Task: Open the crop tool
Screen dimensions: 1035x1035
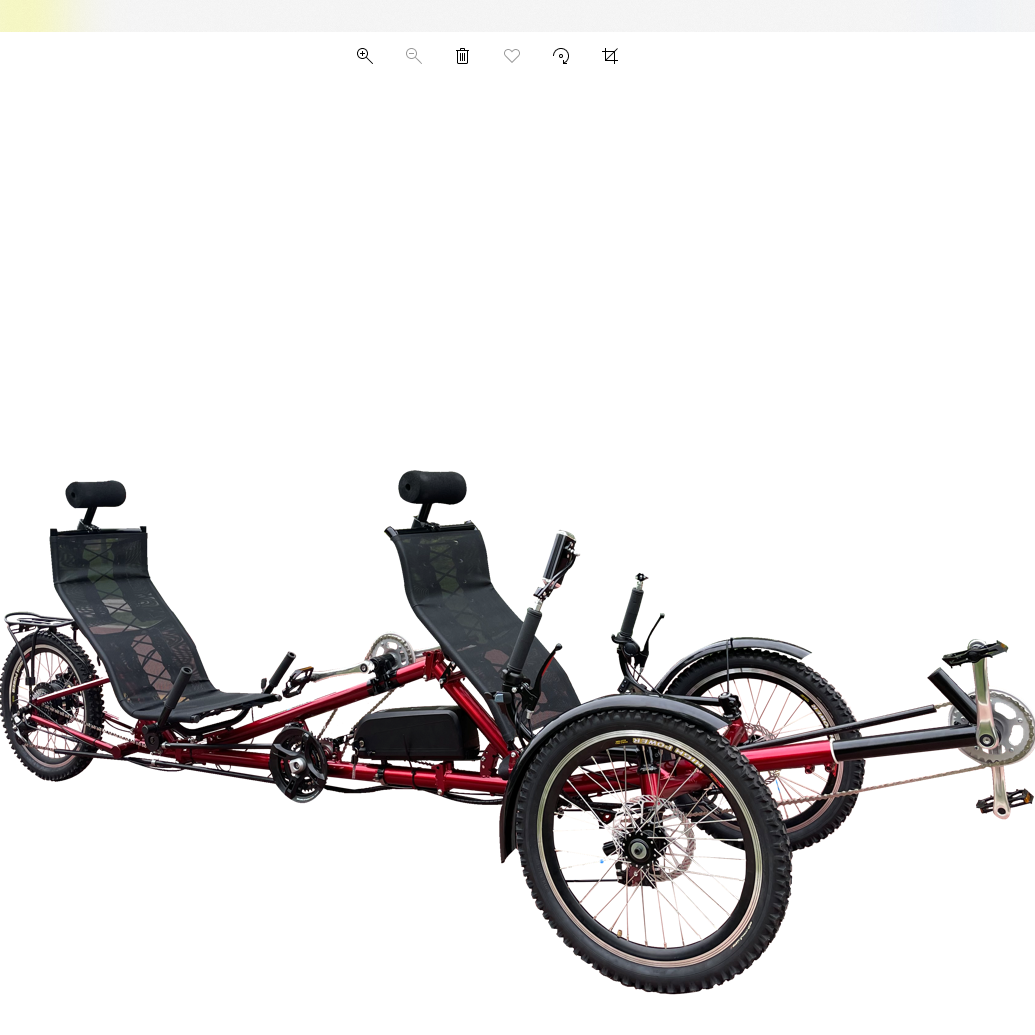Action: point(610,56)
